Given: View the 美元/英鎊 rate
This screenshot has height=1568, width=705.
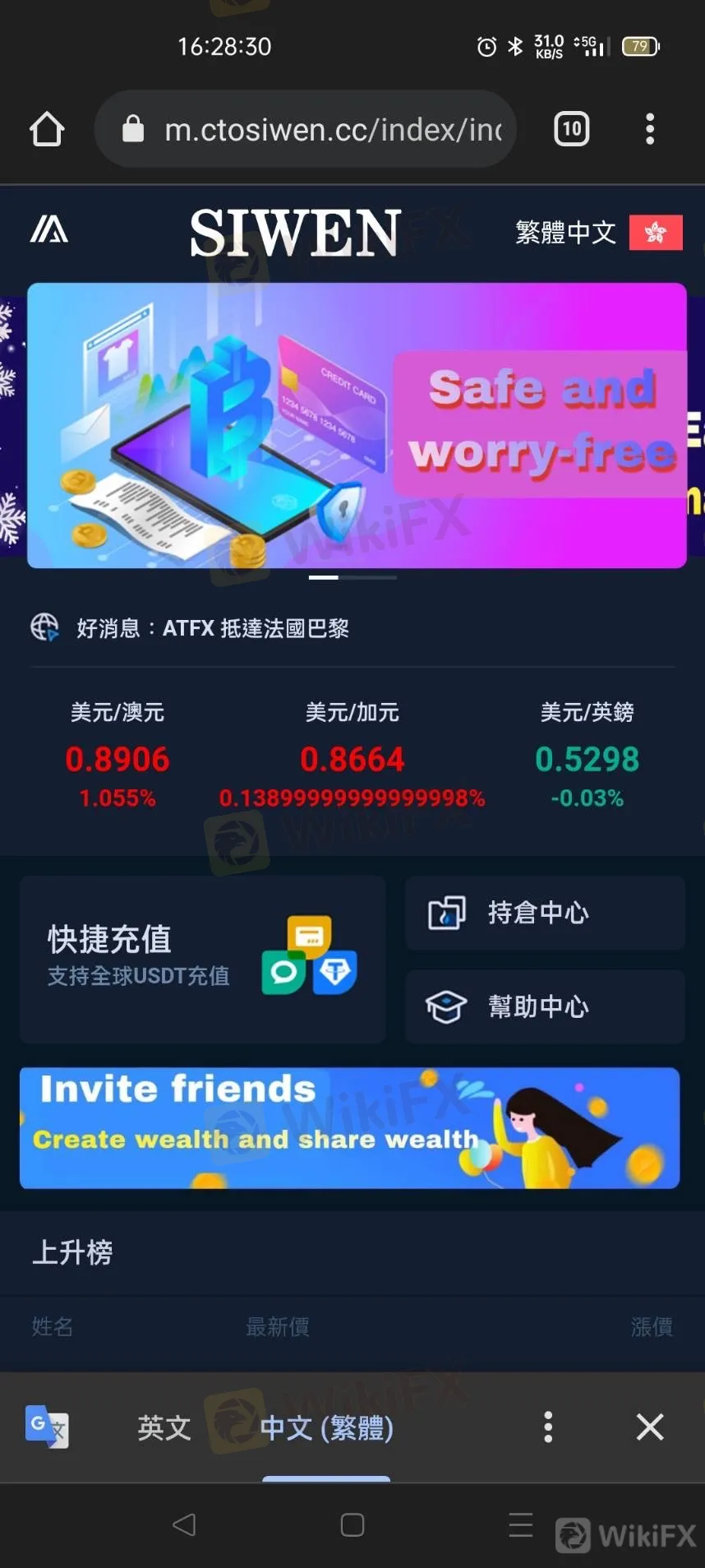Looking at the screenshot, I should click(587, 756).
